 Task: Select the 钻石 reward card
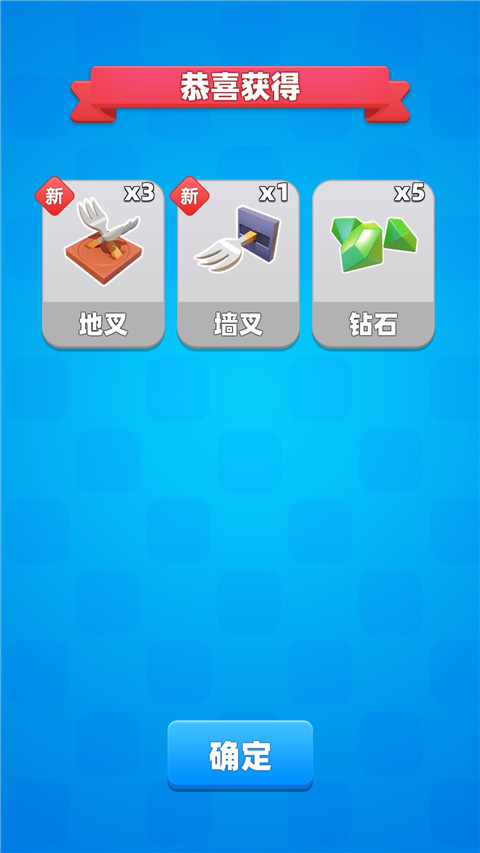(x=373, y=264)
